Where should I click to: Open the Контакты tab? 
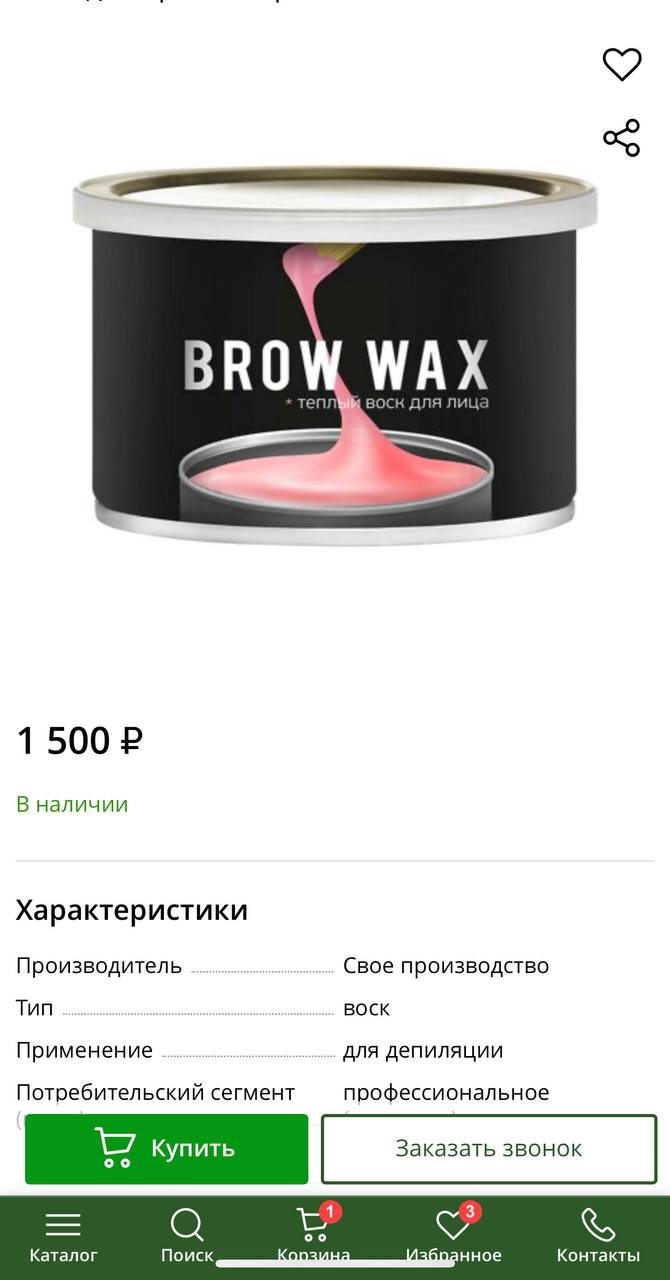598,1237
